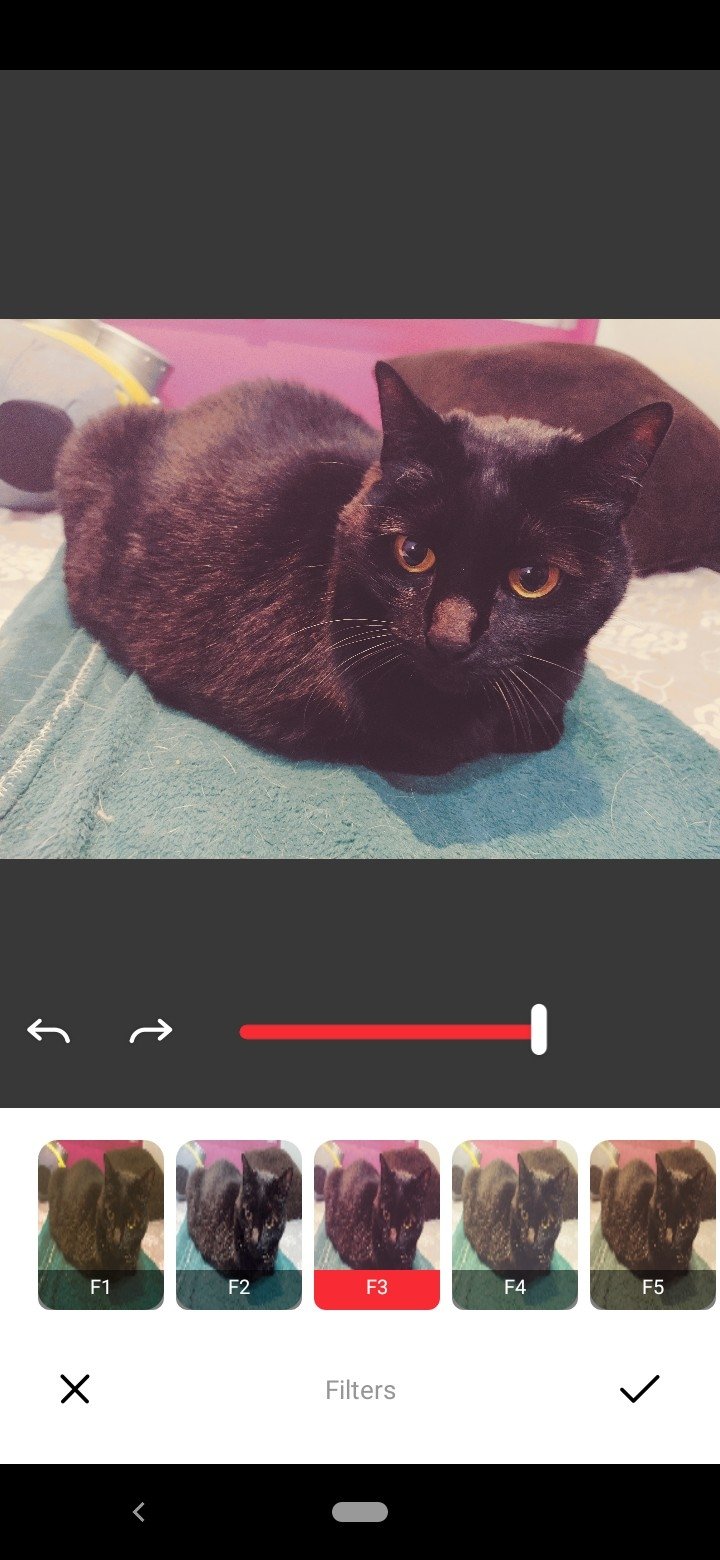Screen dimensions: 720x1560
Task: Tap the red filter intensity slider
Action: (x=392, y=1031)
